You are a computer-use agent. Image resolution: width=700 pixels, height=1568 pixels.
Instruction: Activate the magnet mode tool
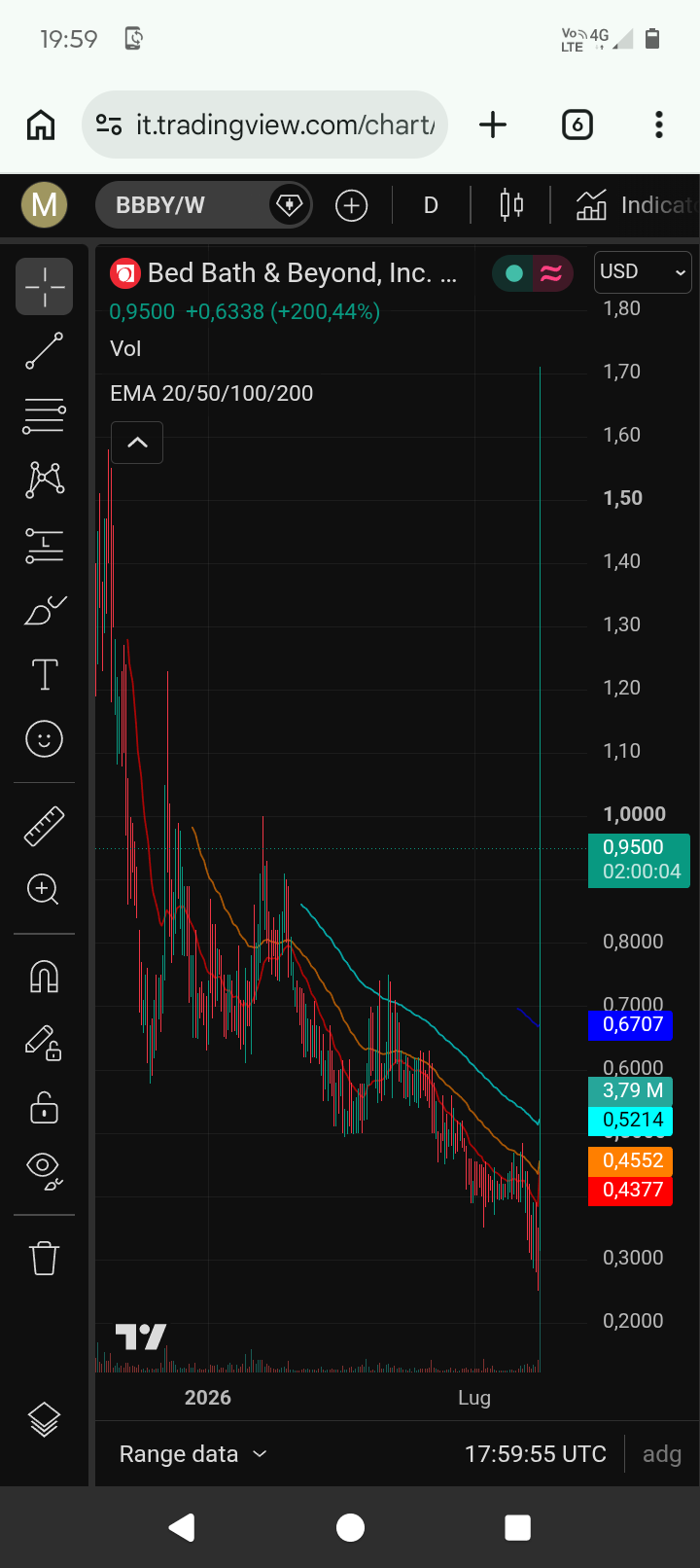[x=44, y=976]
